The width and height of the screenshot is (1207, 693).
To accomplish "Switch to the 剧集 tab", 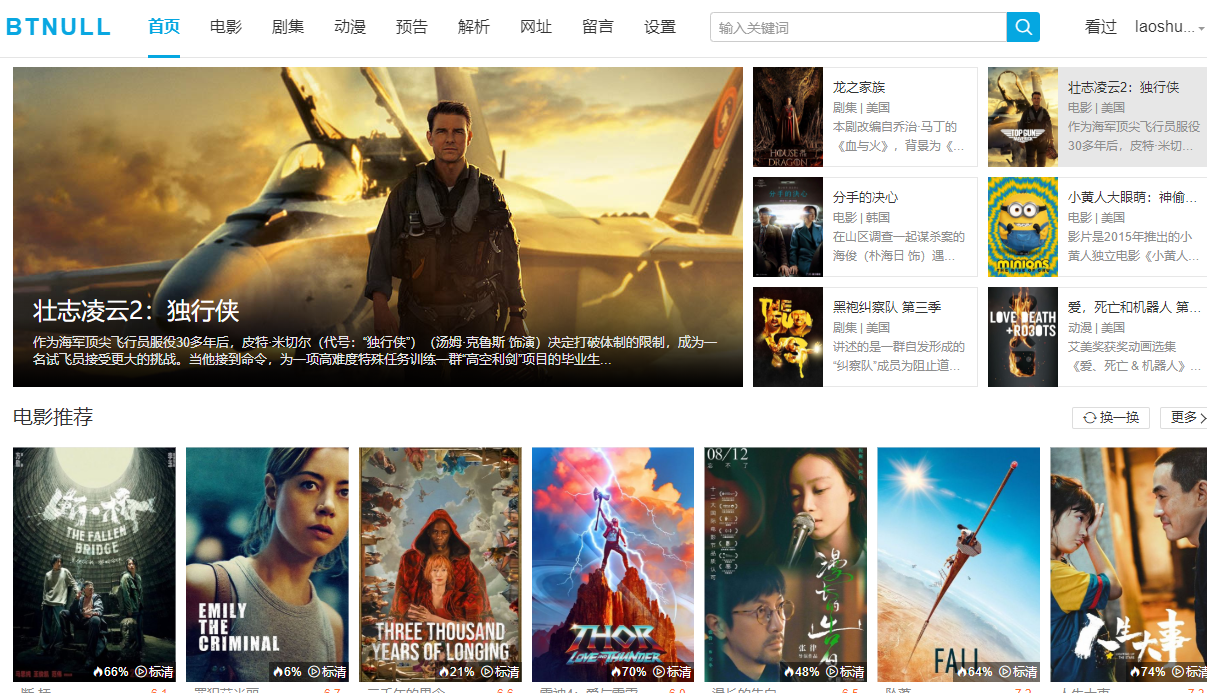I will pos(288,27).
